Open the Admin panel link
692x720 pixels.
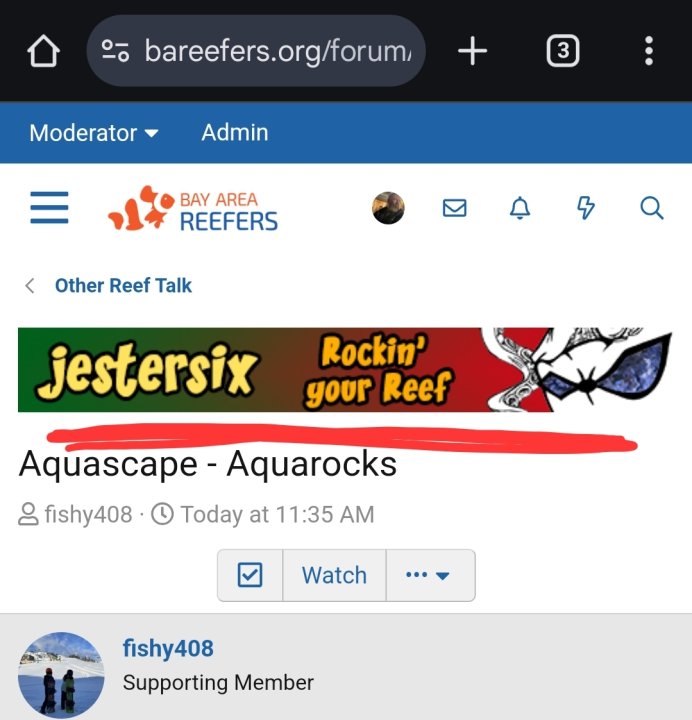(x=235, y=133)
